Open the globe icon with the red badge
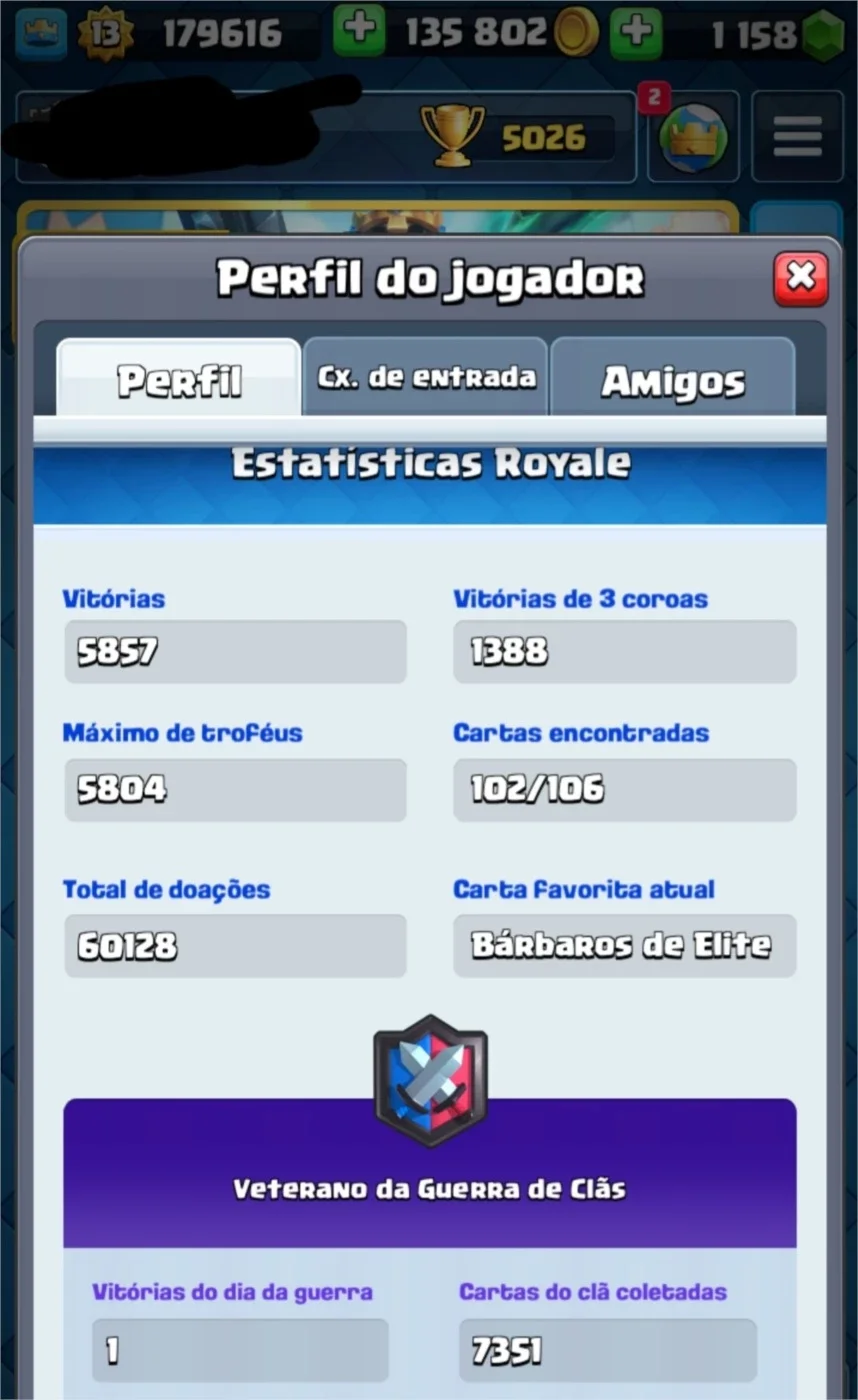The width and height of the screenshot is (858, 1400). (x=693, y=137)
